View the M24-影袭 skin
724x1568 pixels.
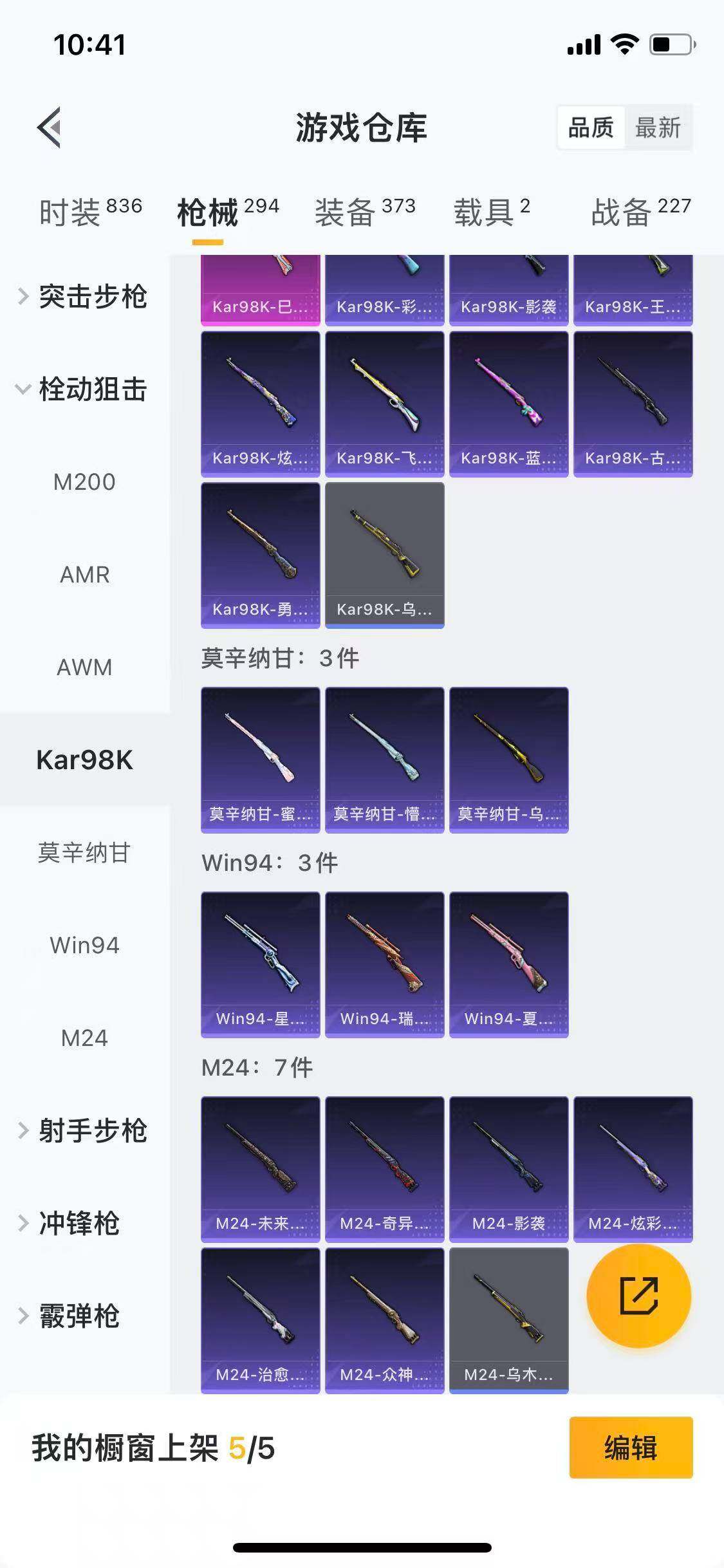(x=508, y=1169)
